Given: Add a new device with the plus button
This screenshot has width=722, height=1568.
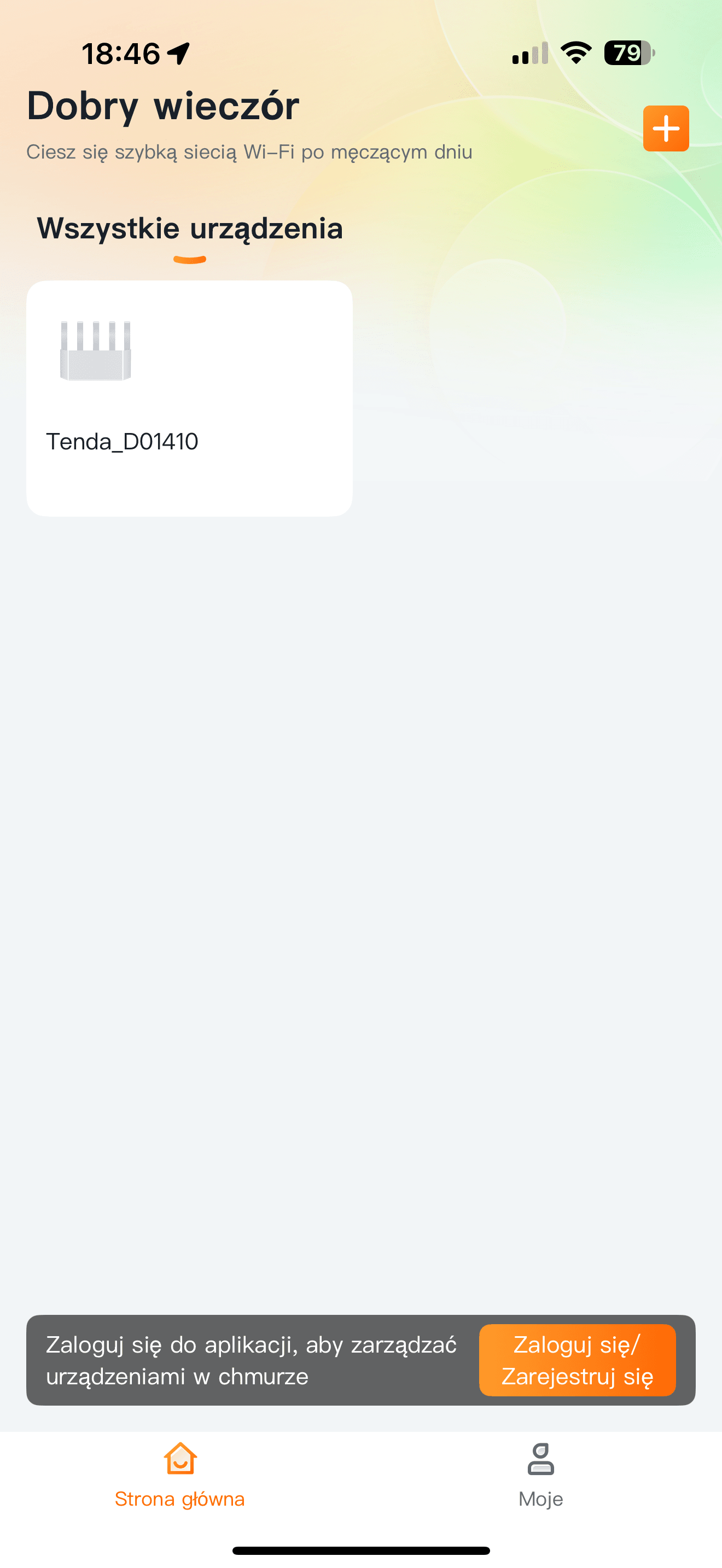Looking at the screenshot, I should click(665, 128).
